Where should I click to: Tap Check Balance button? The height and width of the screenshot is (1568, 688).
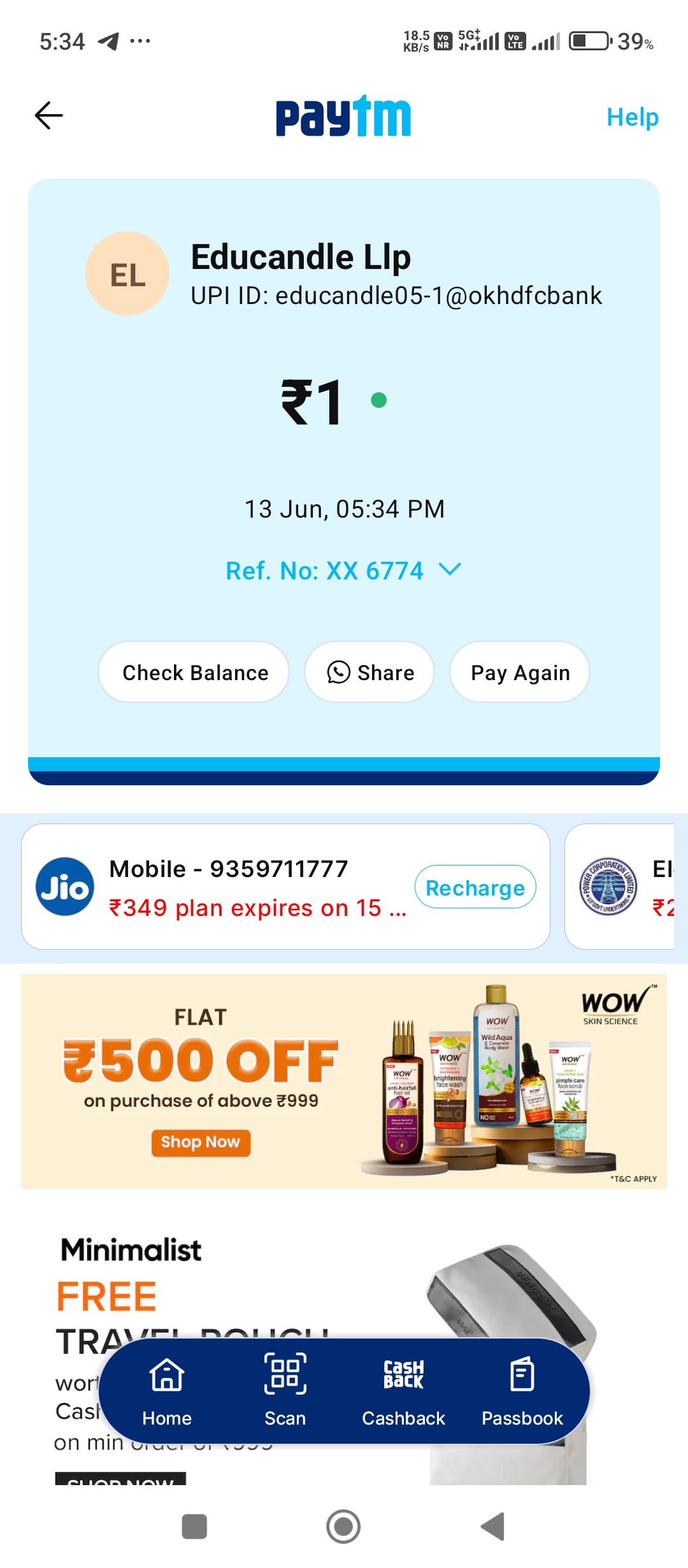pyautogui.click(x=194, y=672)
